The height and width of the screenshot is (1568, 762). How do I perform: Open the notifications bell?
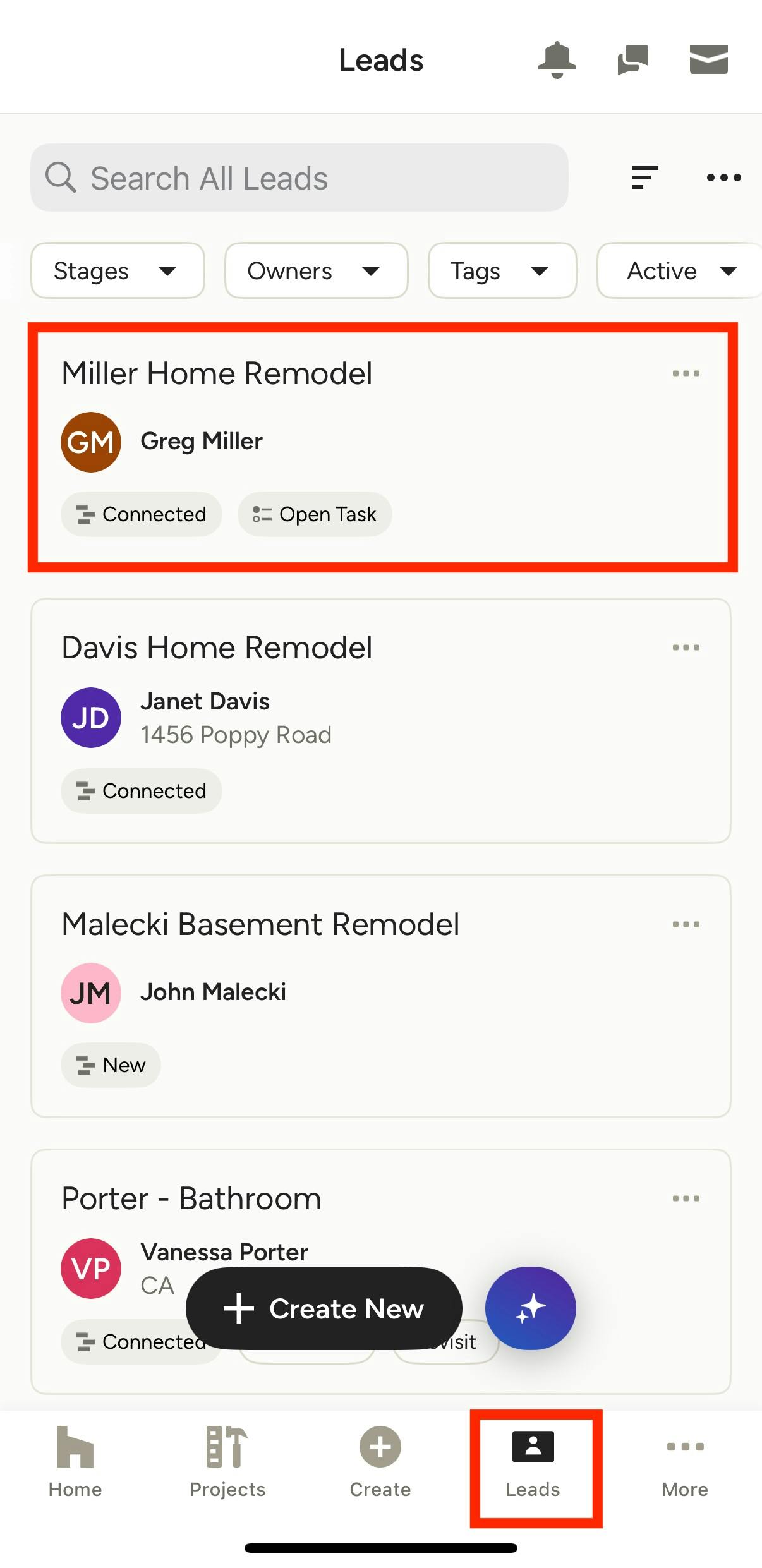click(x=557, y=60)
